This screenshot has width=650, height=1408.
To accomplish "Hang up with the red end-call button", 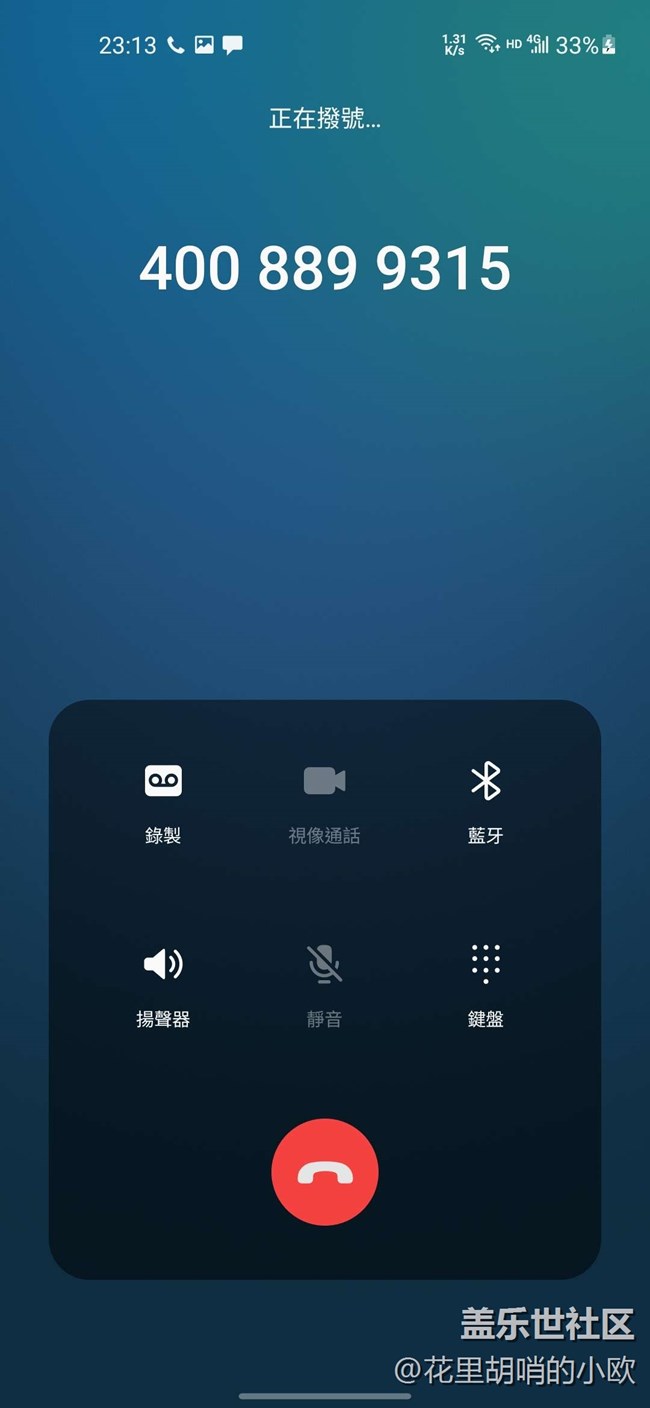I will pos(325,1172).
